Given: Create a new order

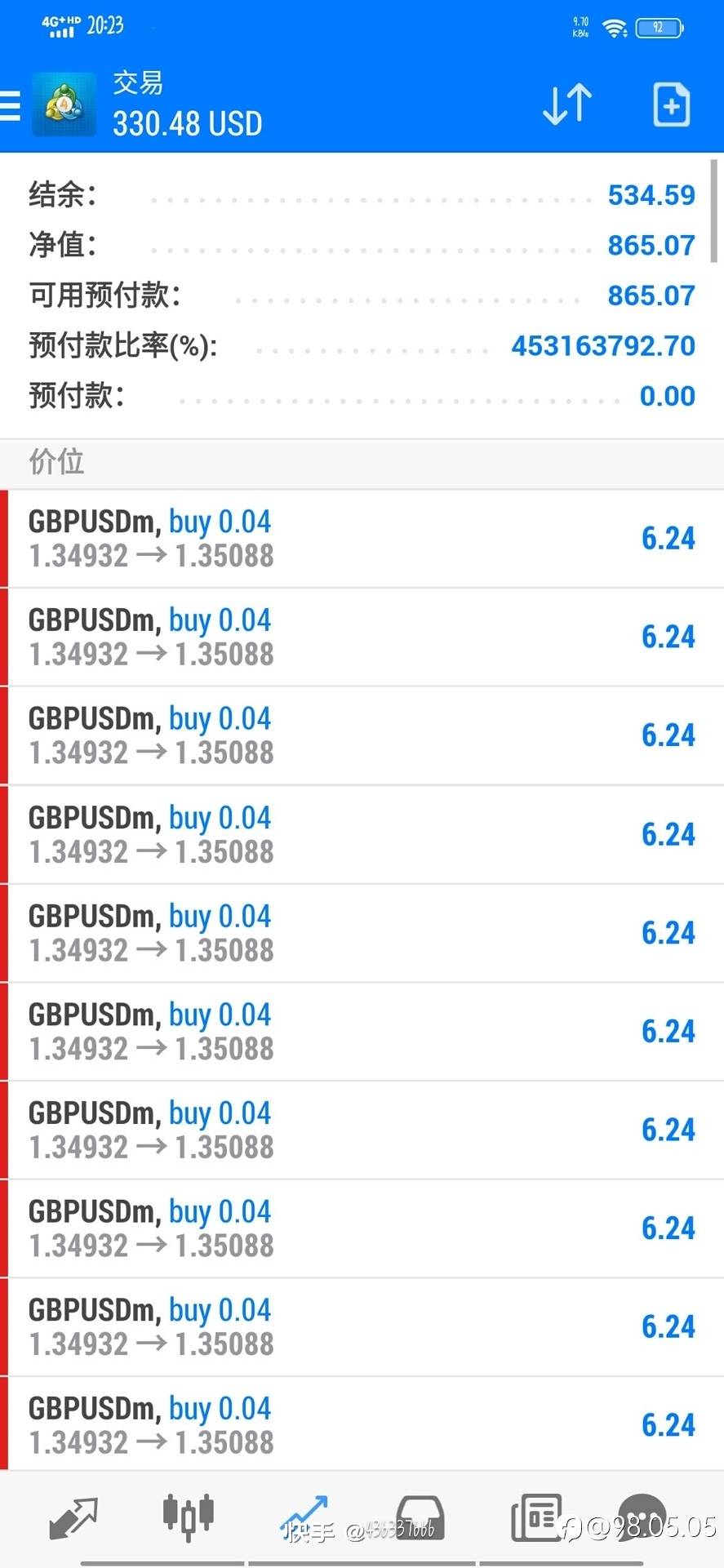Looking at the screenshot, I should point(672,104).
